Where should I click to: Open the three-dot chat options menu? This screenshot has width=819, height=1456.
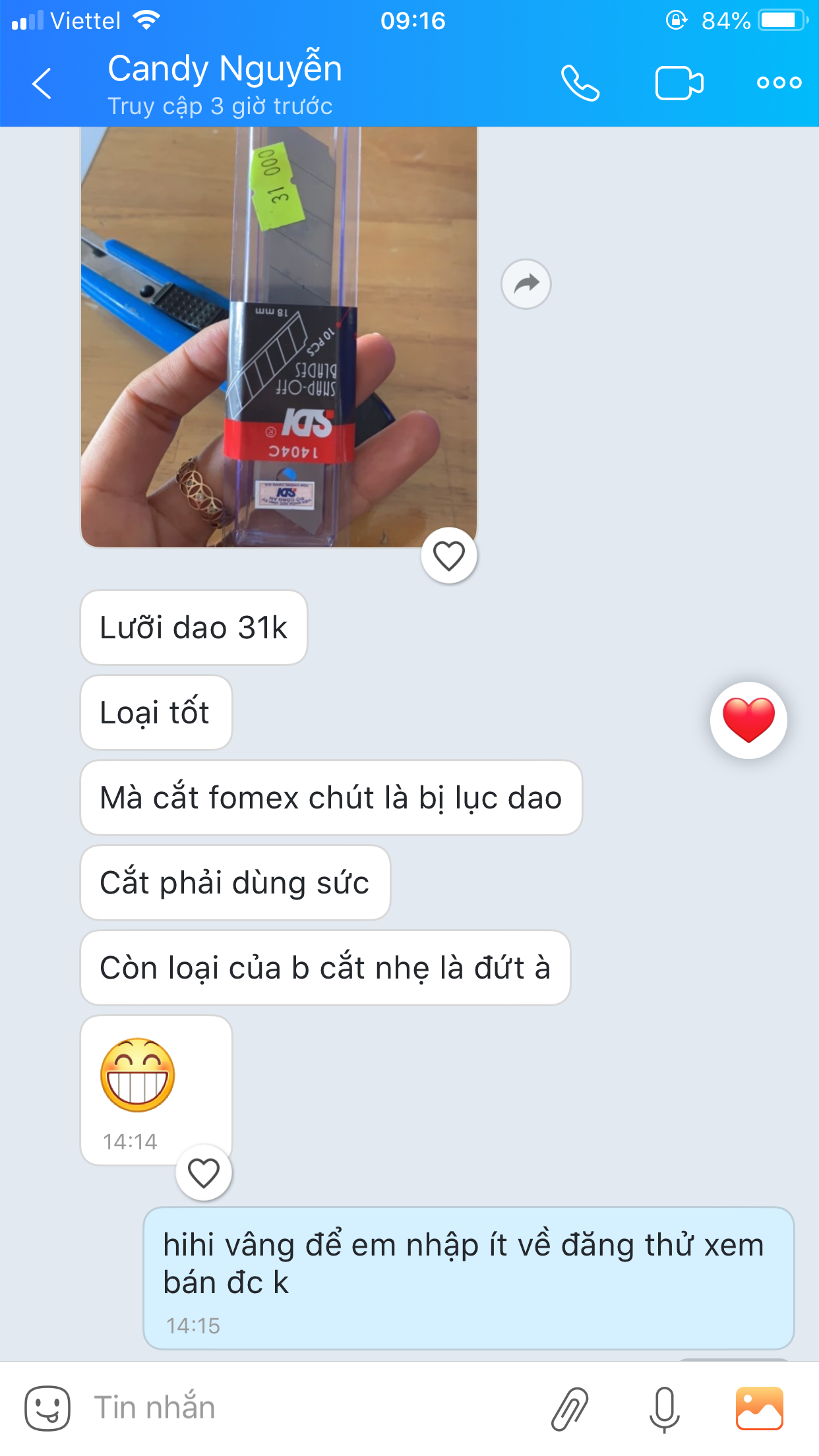[x=779, y=83]
